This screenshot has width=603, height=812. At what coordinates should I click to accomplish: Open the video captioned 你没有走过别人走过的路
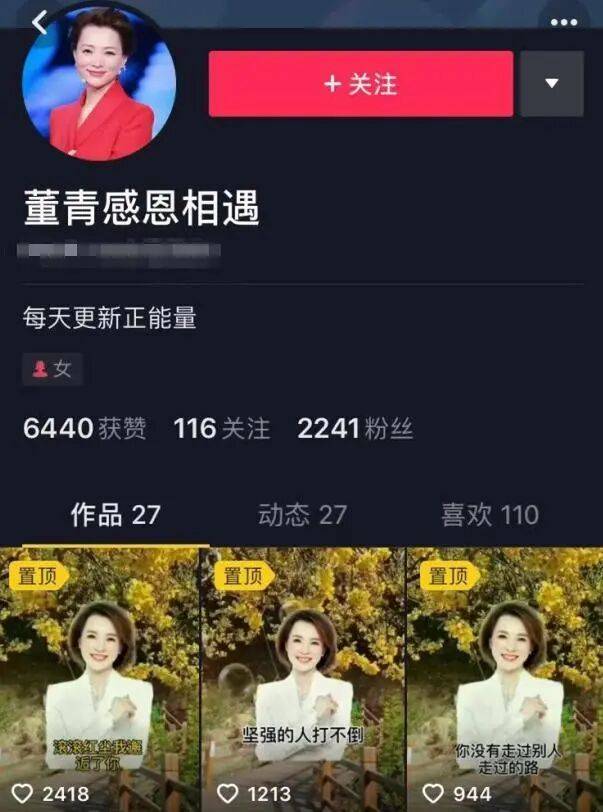pos(504,680)
